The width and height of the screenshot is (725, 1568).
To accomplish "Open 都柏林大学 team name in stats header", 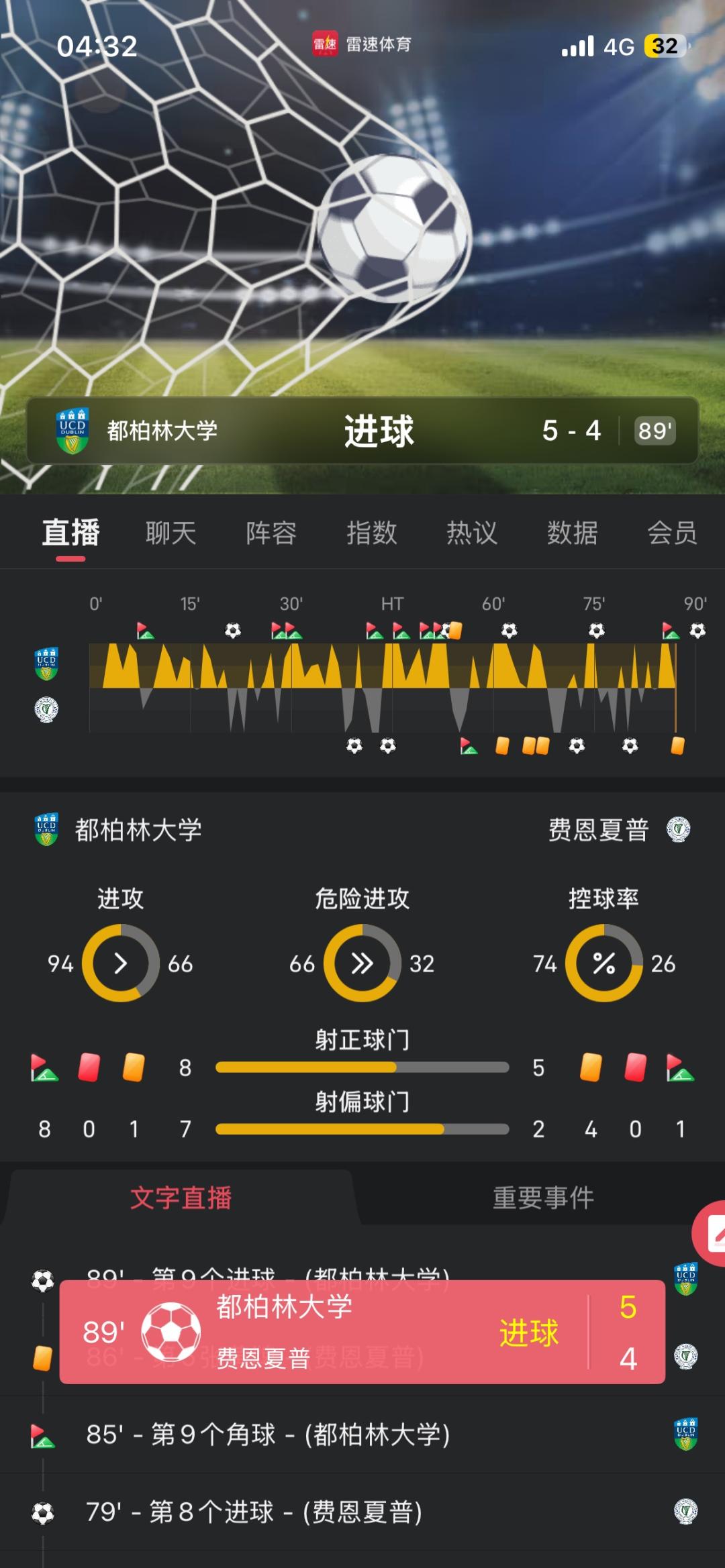I will point(138,830).
